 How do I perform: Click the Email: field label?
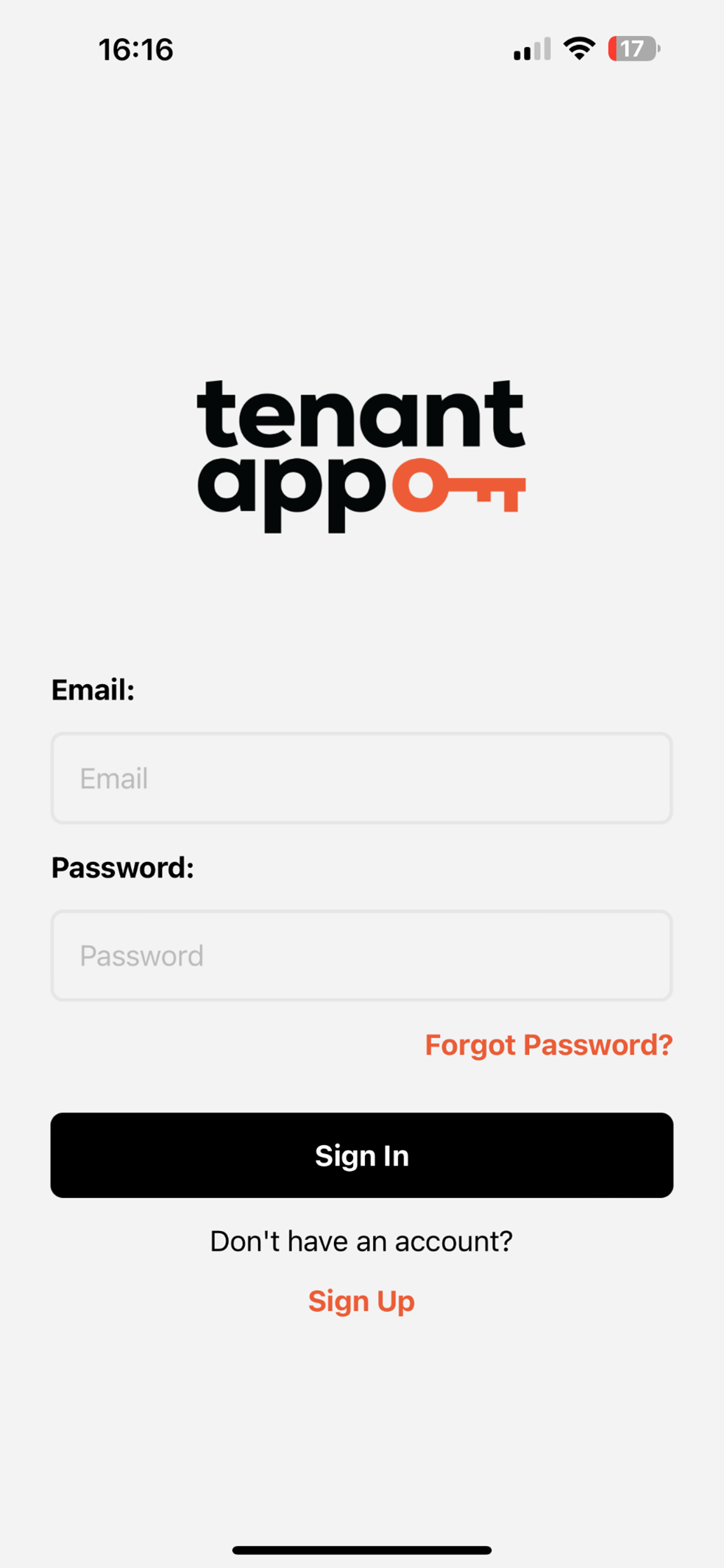[x=93, y=690]
